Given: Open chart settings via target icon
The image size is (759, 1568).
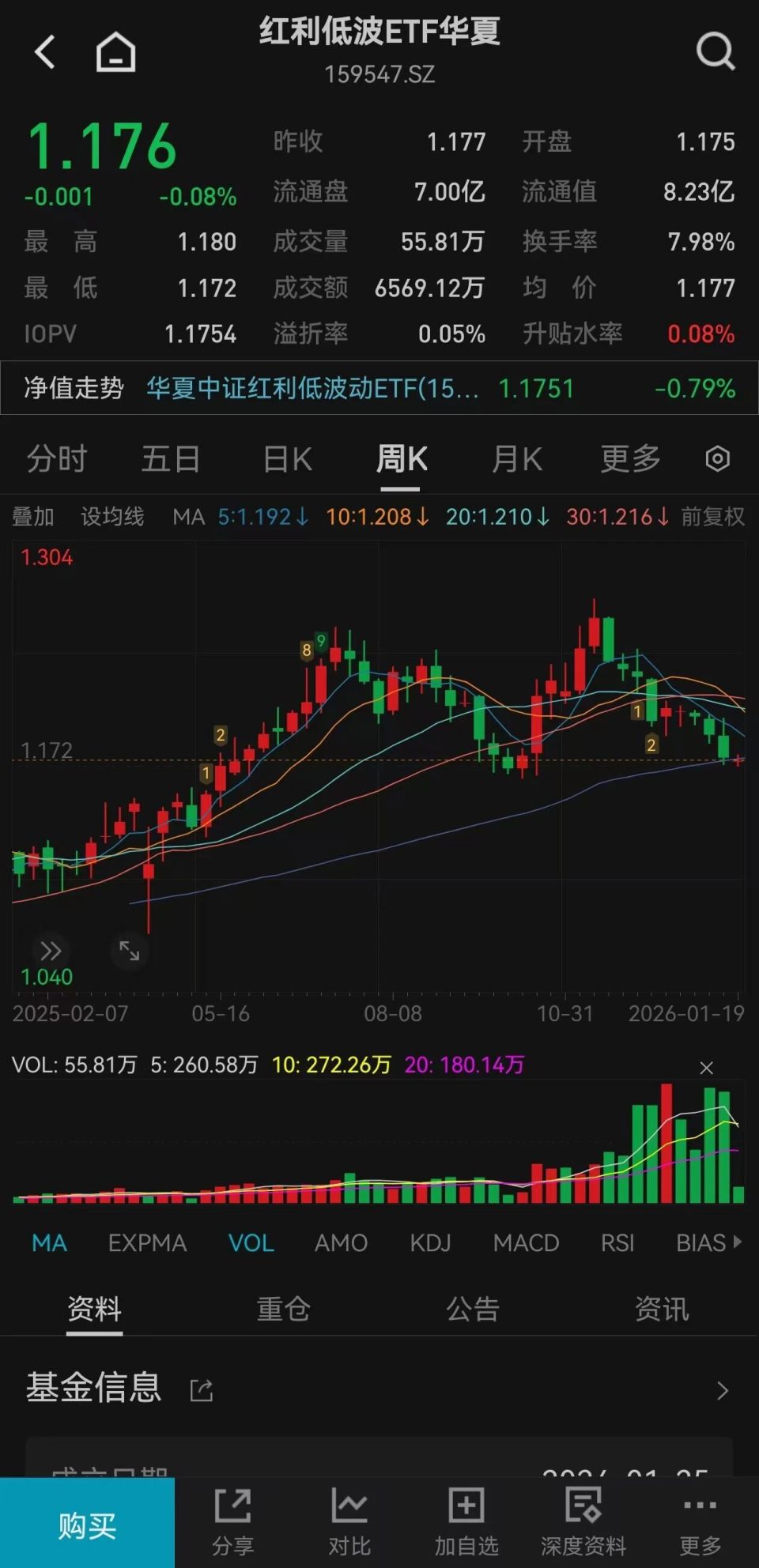Looking at the screenshot, I should (716, 458).
